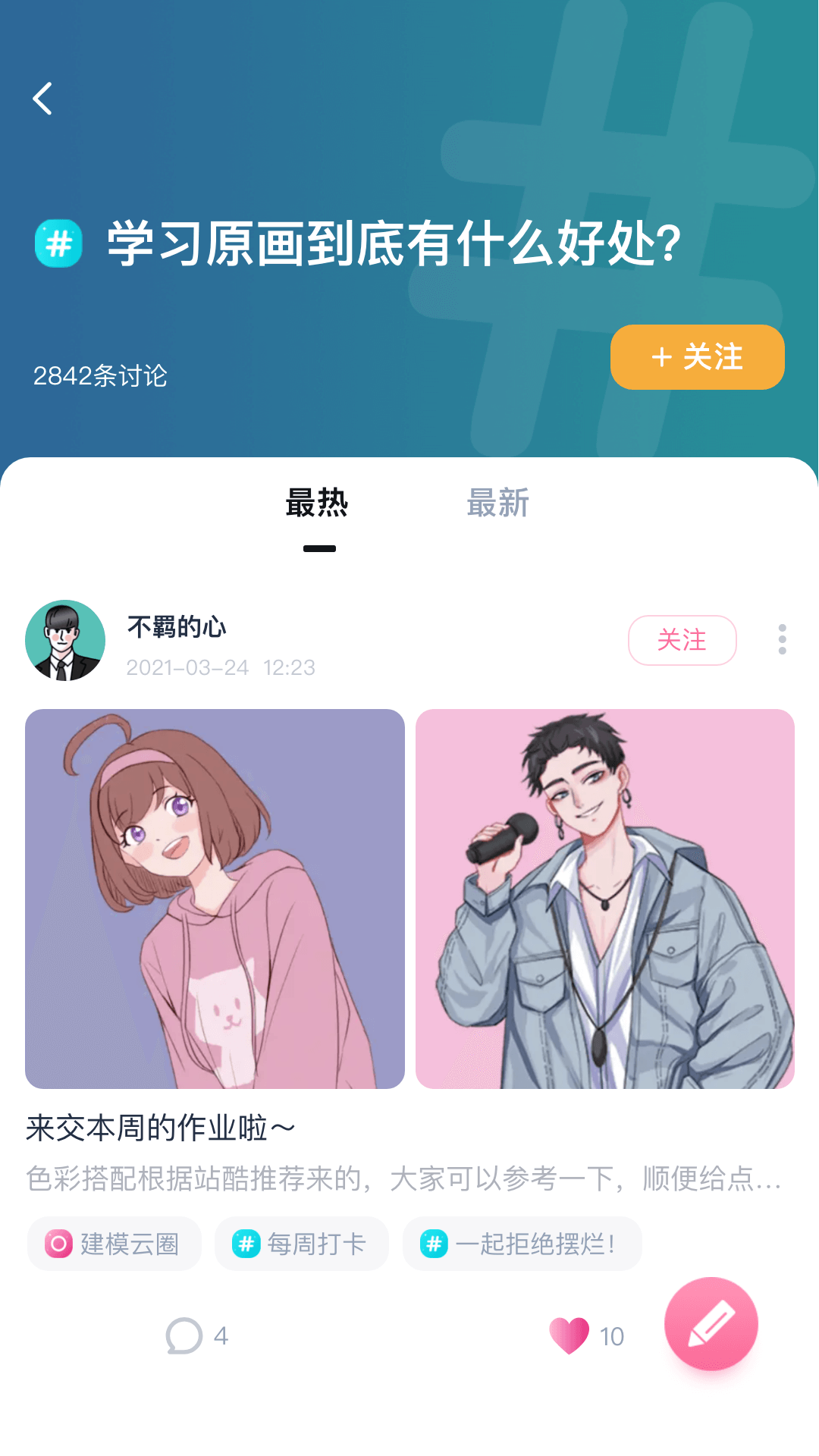Viewport: 819px width, 1456px height.
Task: View the singing boy with microphone artwork
Action: tap(603, 899)
